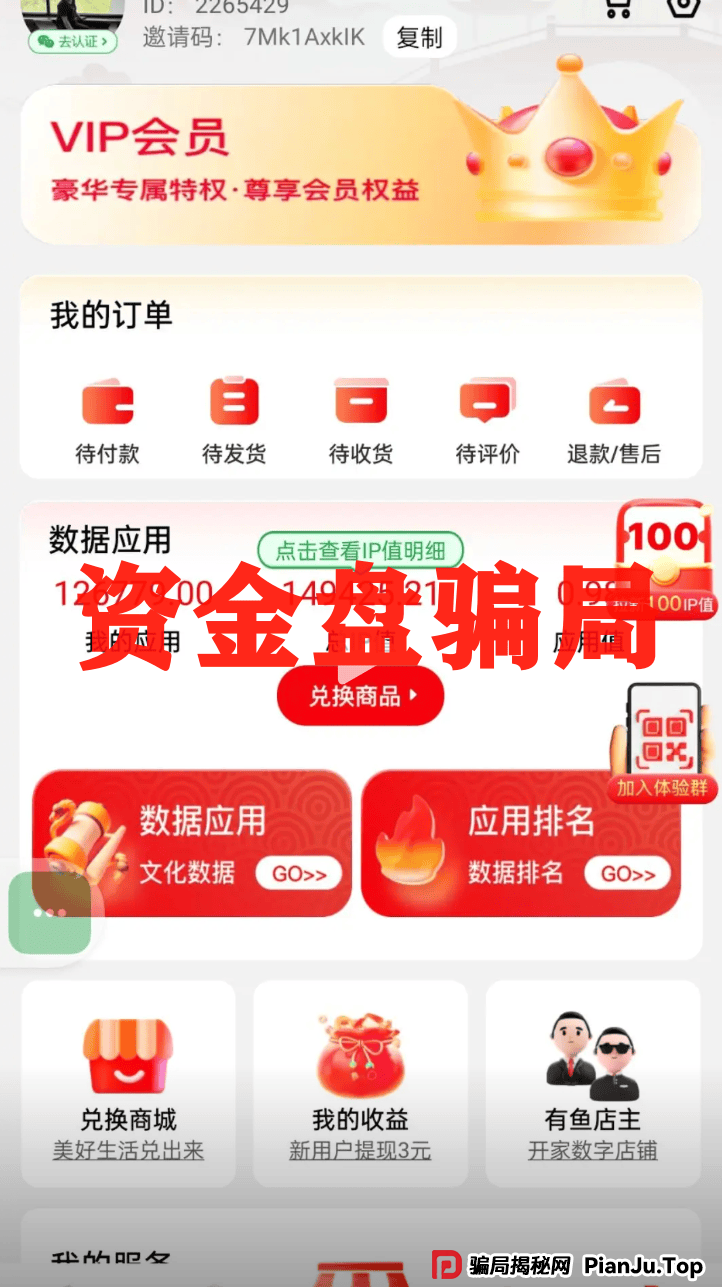Open 退款/售后 refunds and after-sales
The image size is (722, 1287).
click(613, 420)
